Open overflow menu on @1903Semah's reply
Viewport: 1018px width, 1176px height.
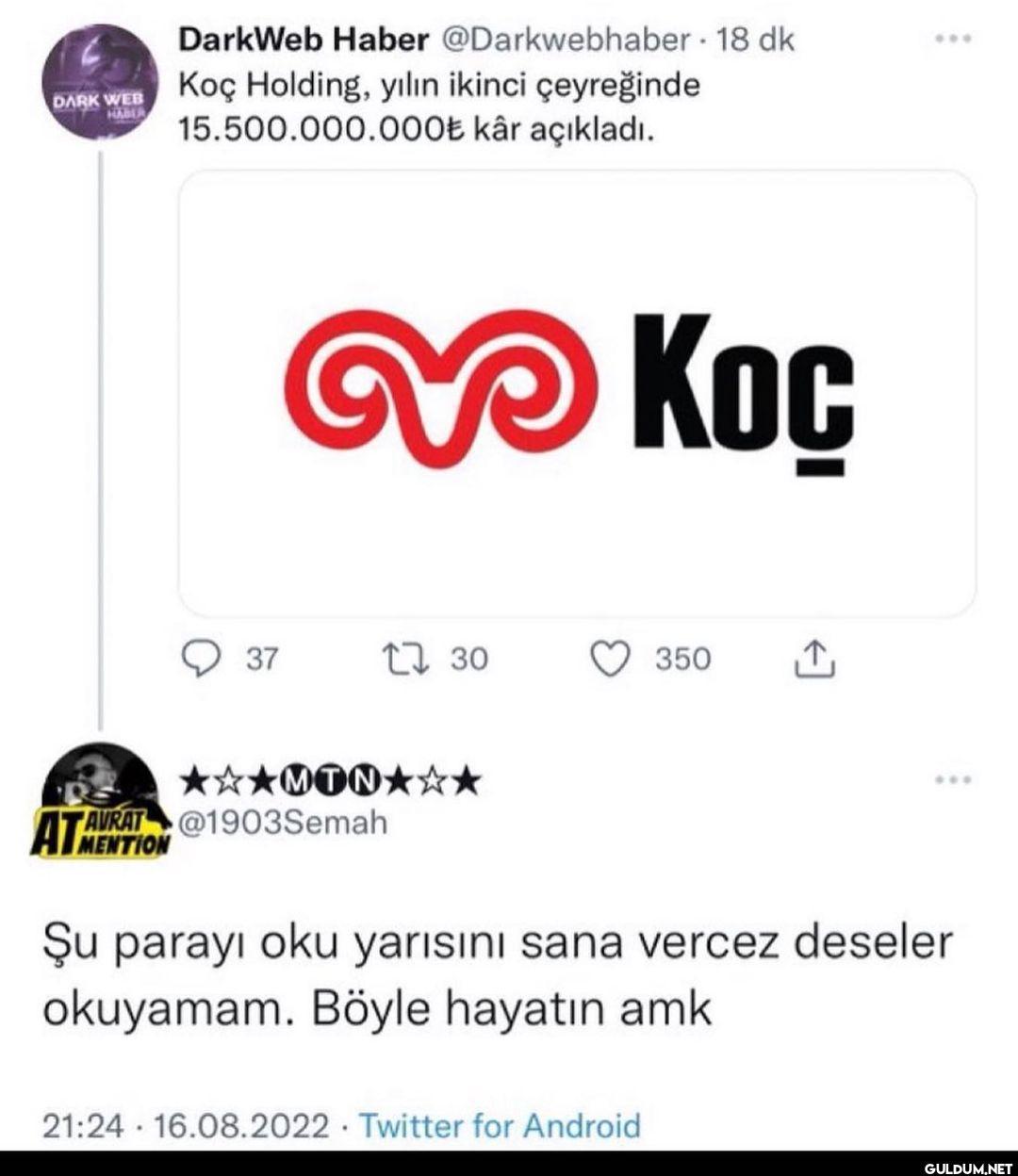tap(952, 779)
